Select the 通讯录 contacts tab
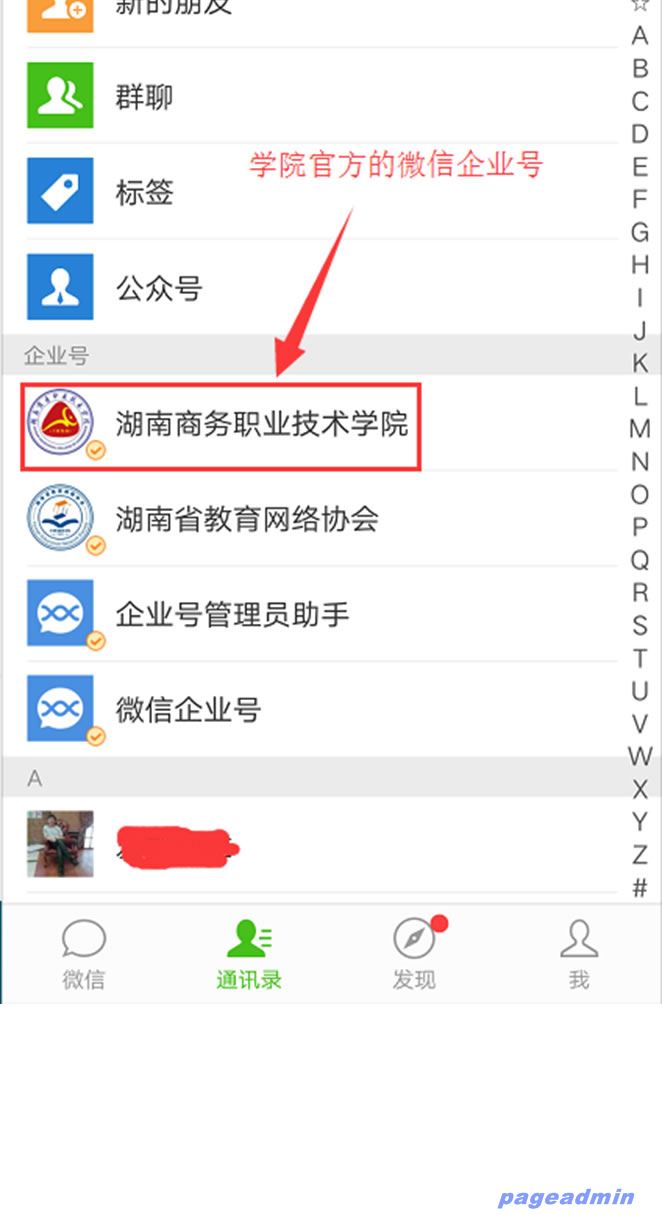Image resolution: width=662 pixels, height=1215 pixels. pos(248,955)
